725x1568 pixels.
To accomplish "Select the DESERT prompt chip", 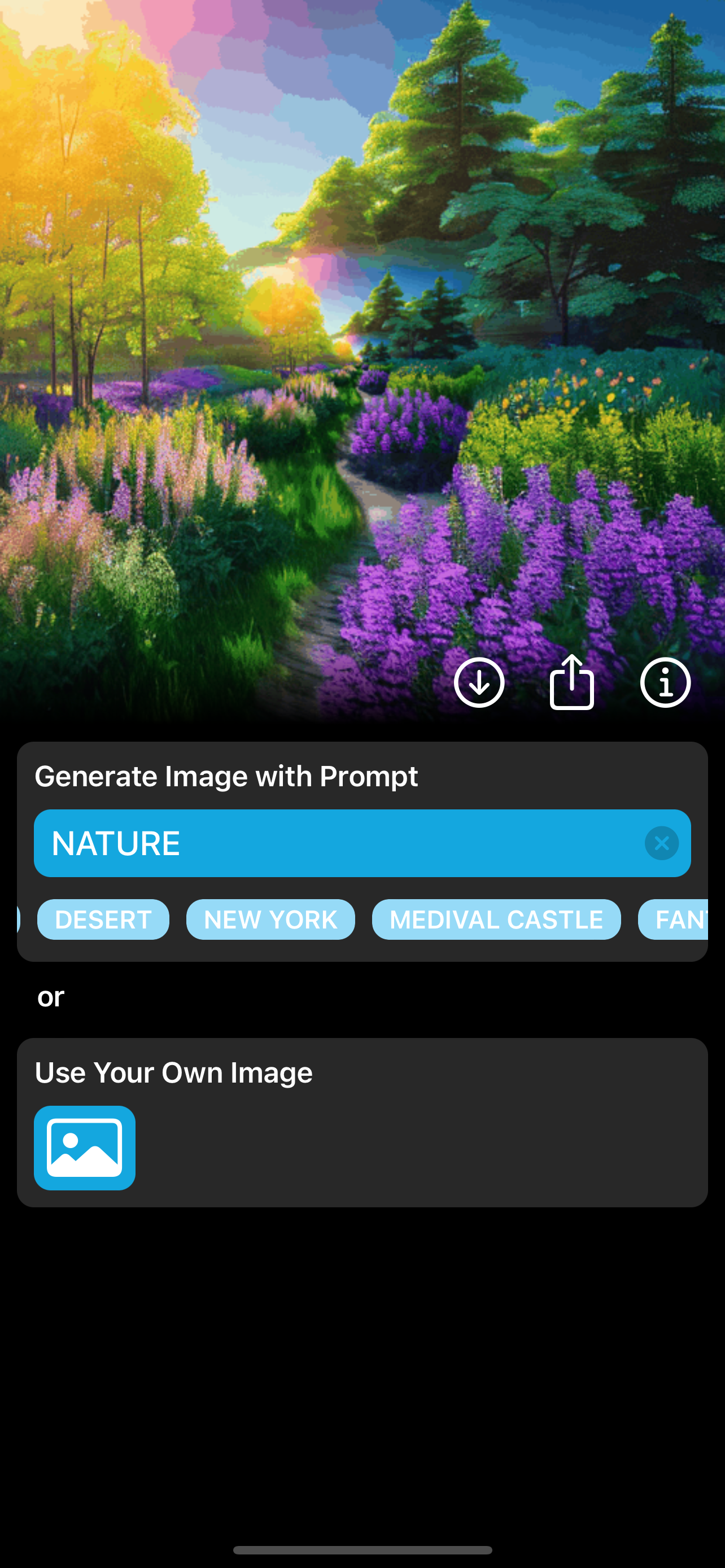I will (103, 919).
